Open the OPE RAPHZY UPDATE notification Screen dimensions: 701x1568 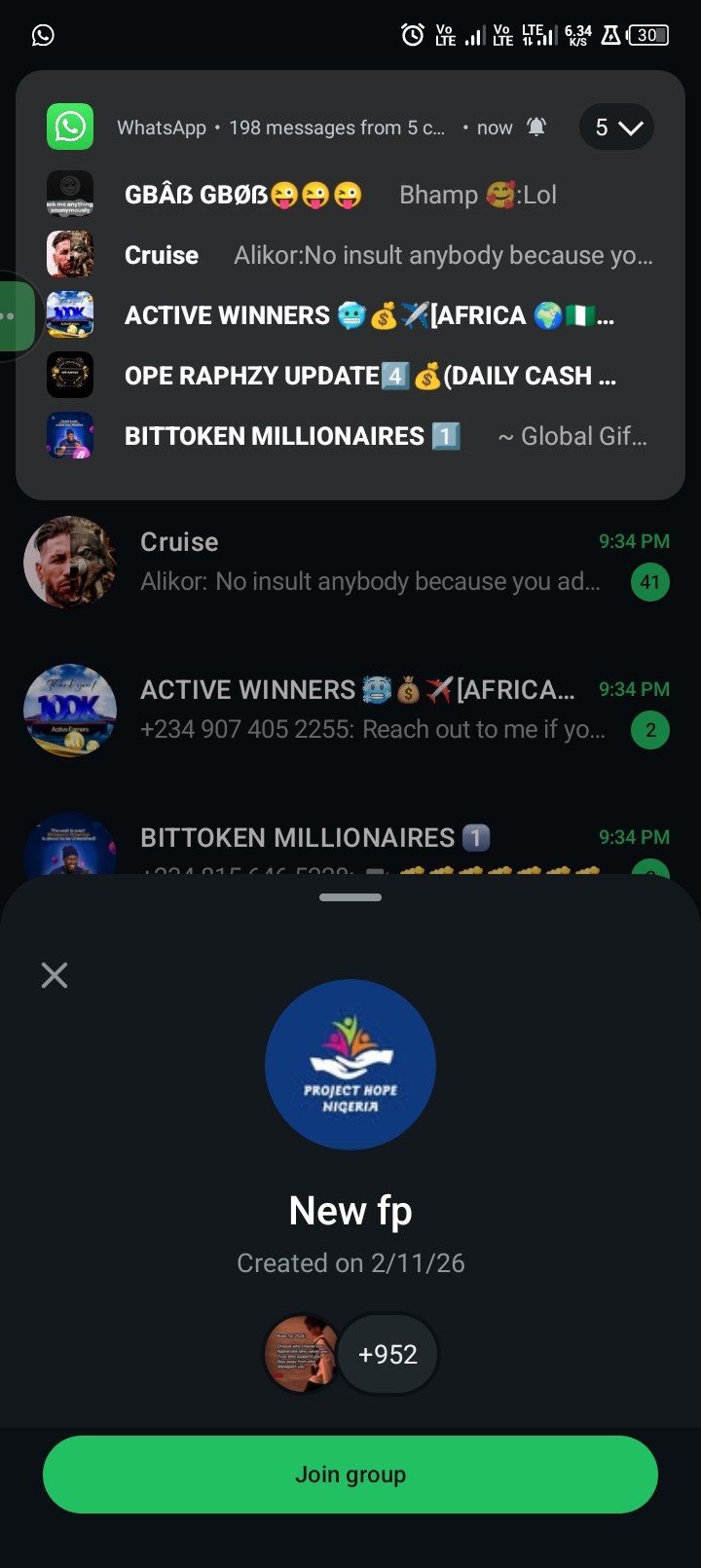point(350,376)
